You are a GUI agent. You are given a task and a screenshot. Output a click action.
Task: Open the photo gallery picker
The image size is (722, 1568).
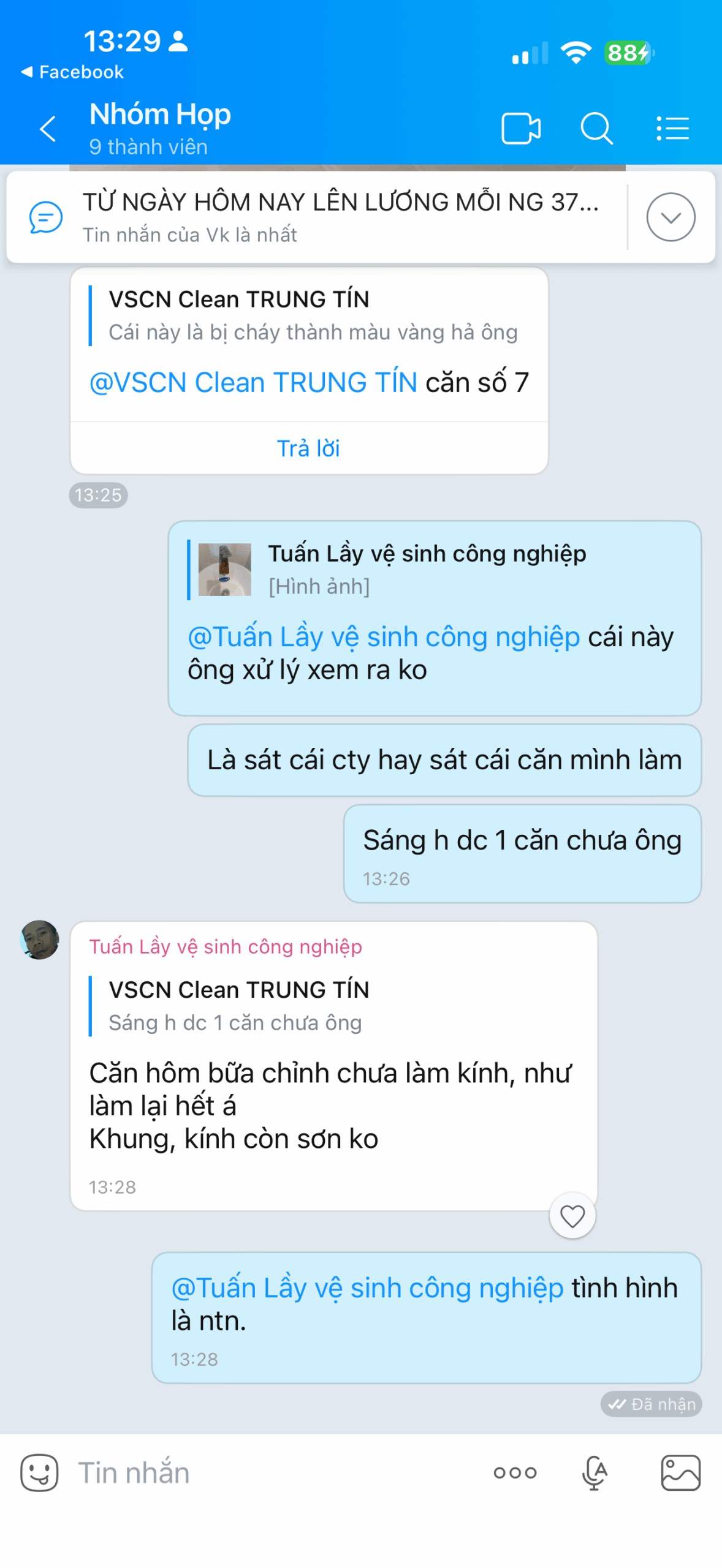click(680, 1473)
